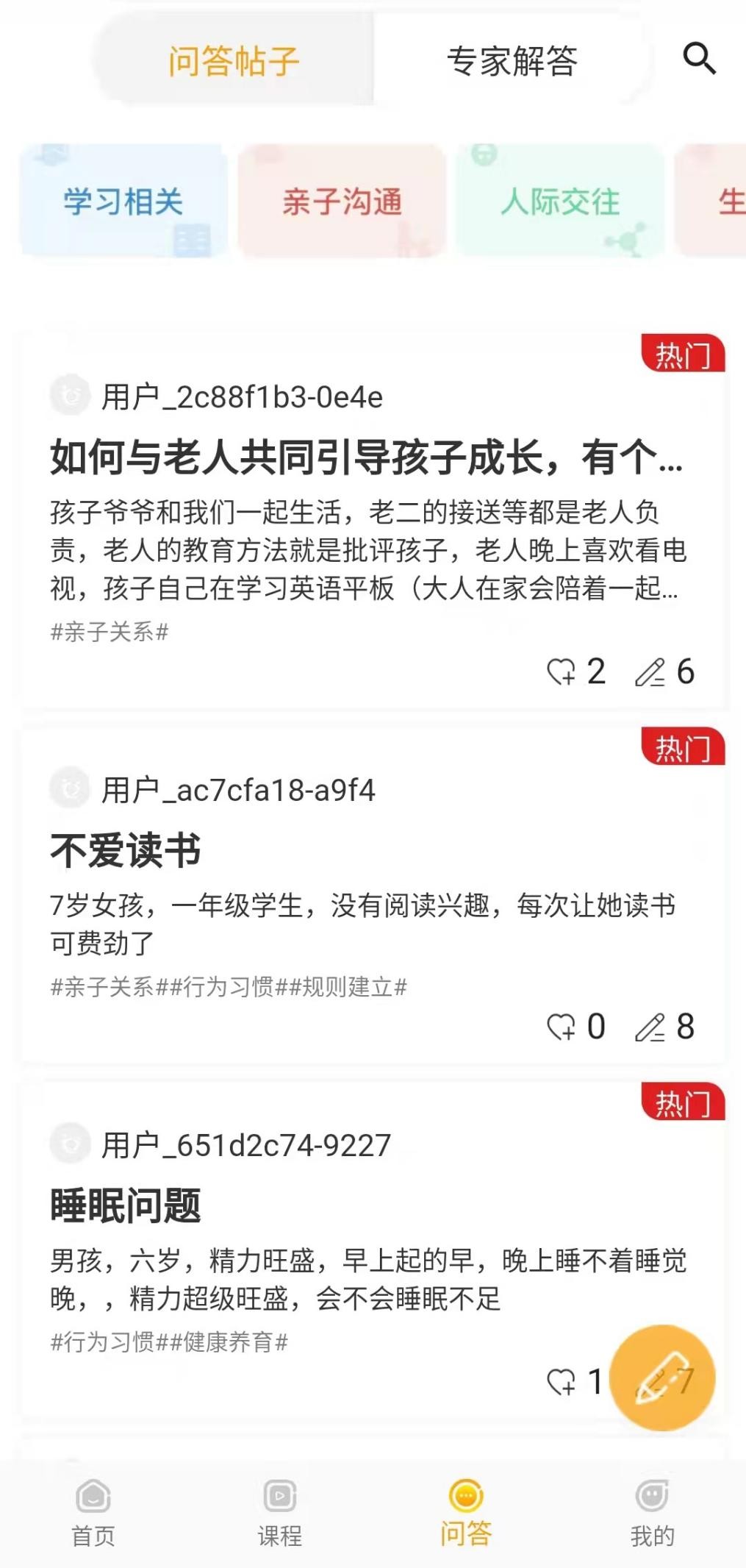Open the 睡眠问题 post
746x1568 pixels.
point(126,1205)
